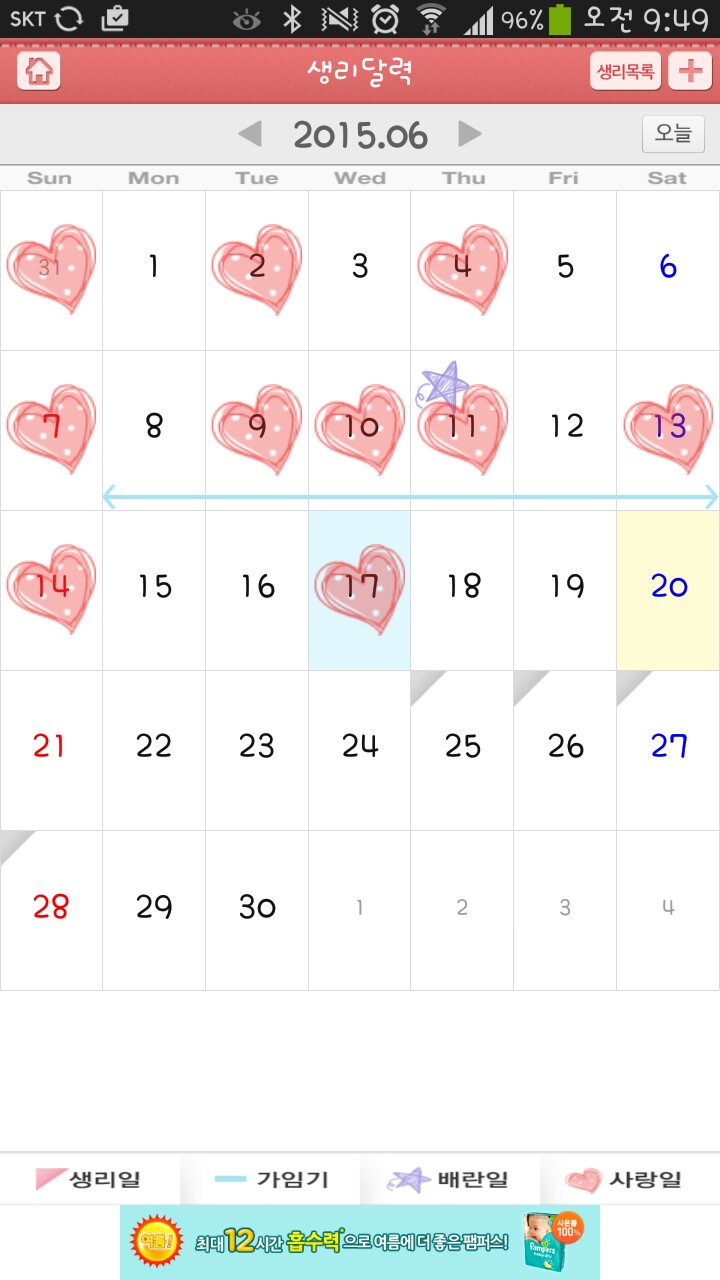Image resolution: width=720 pixels, height=1280 pixels.
Task: Go to next month arrow
Action: click(x=469, y=134)
